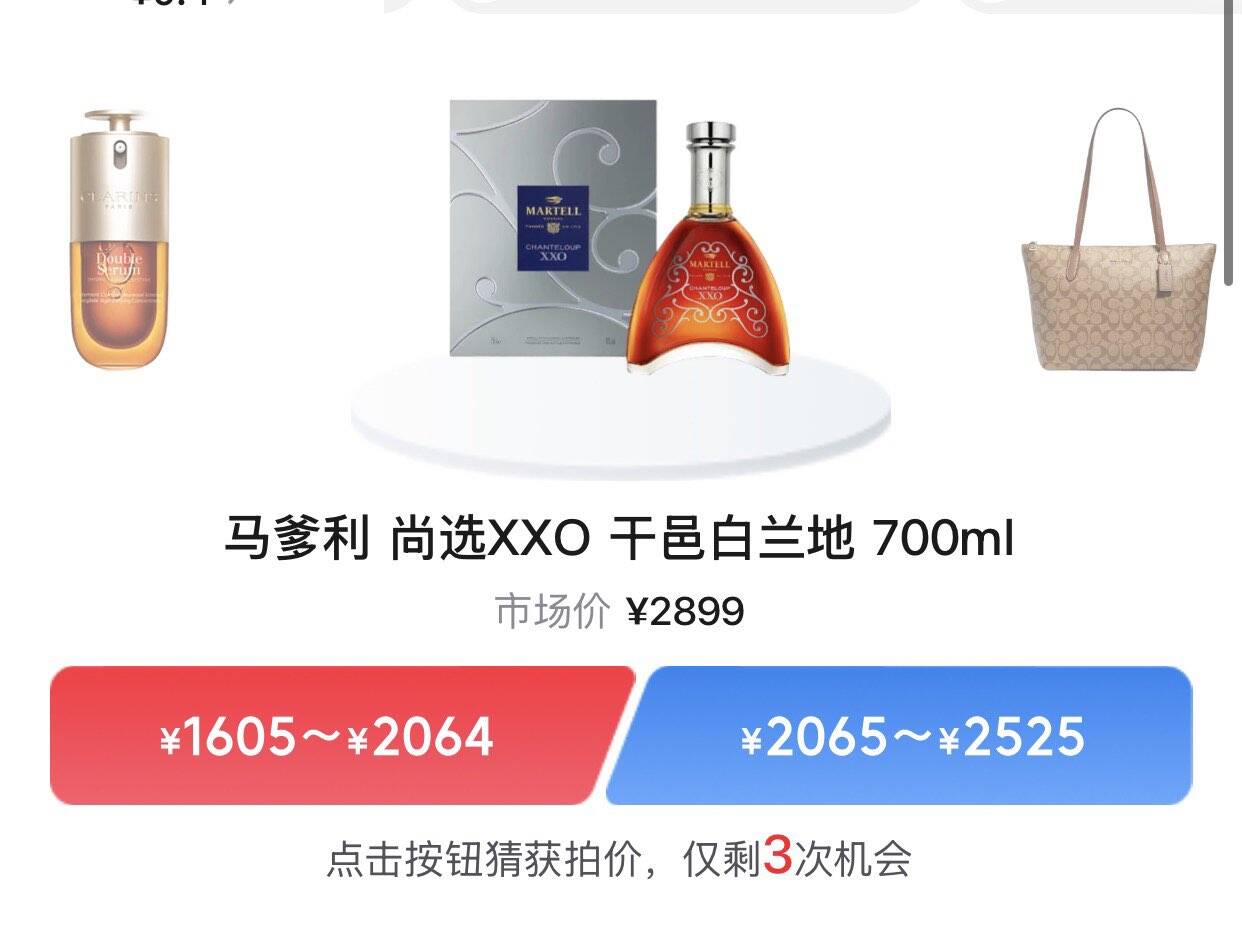Choose the blue ¥2065～¥2525 range button

coord(900,736)
